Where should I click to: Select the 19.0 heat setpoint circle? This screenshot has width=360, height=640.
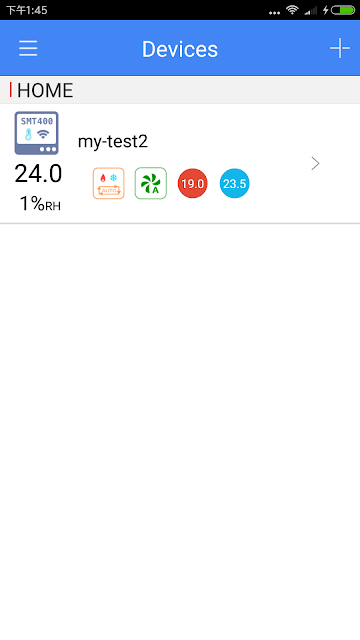pos(193,183)
